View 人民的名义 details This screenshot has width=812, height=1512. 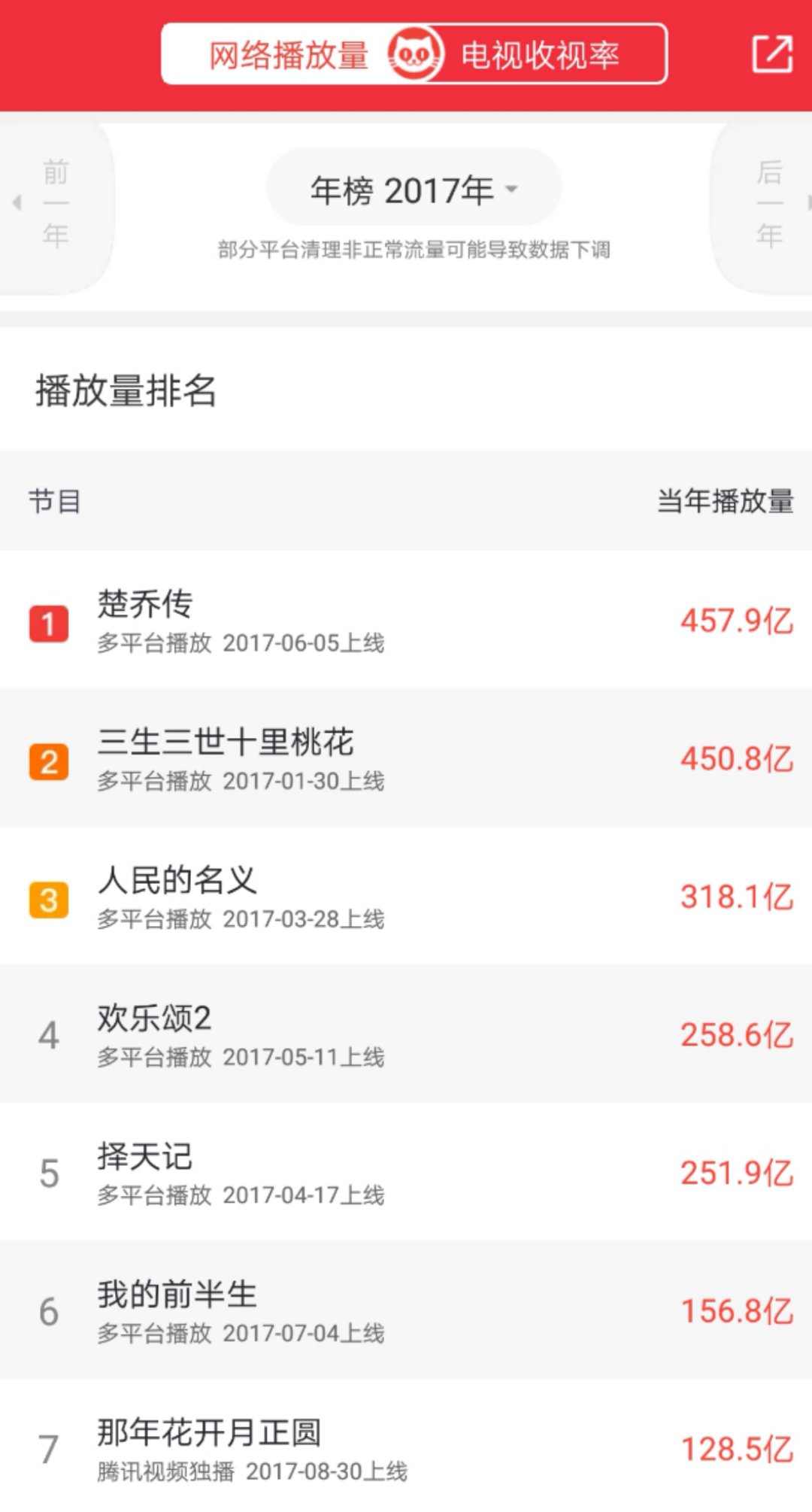point(406,897)
